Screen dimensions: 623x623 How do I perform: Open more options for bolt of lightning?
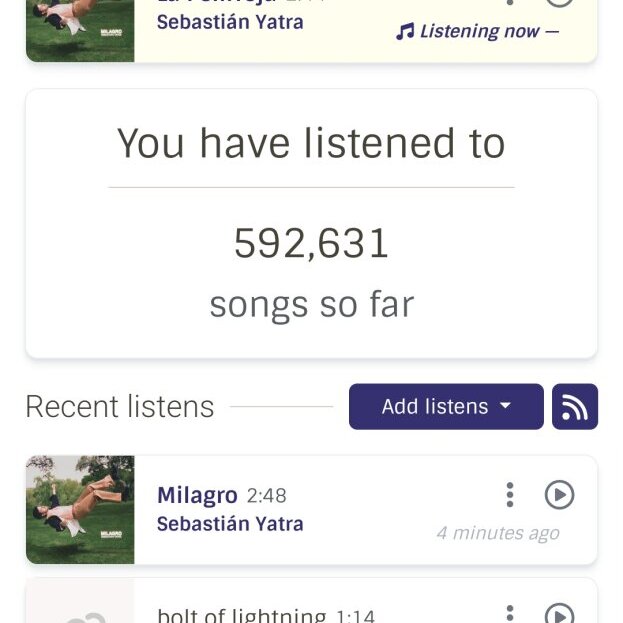pyautogui.click(x=510, y=614)
